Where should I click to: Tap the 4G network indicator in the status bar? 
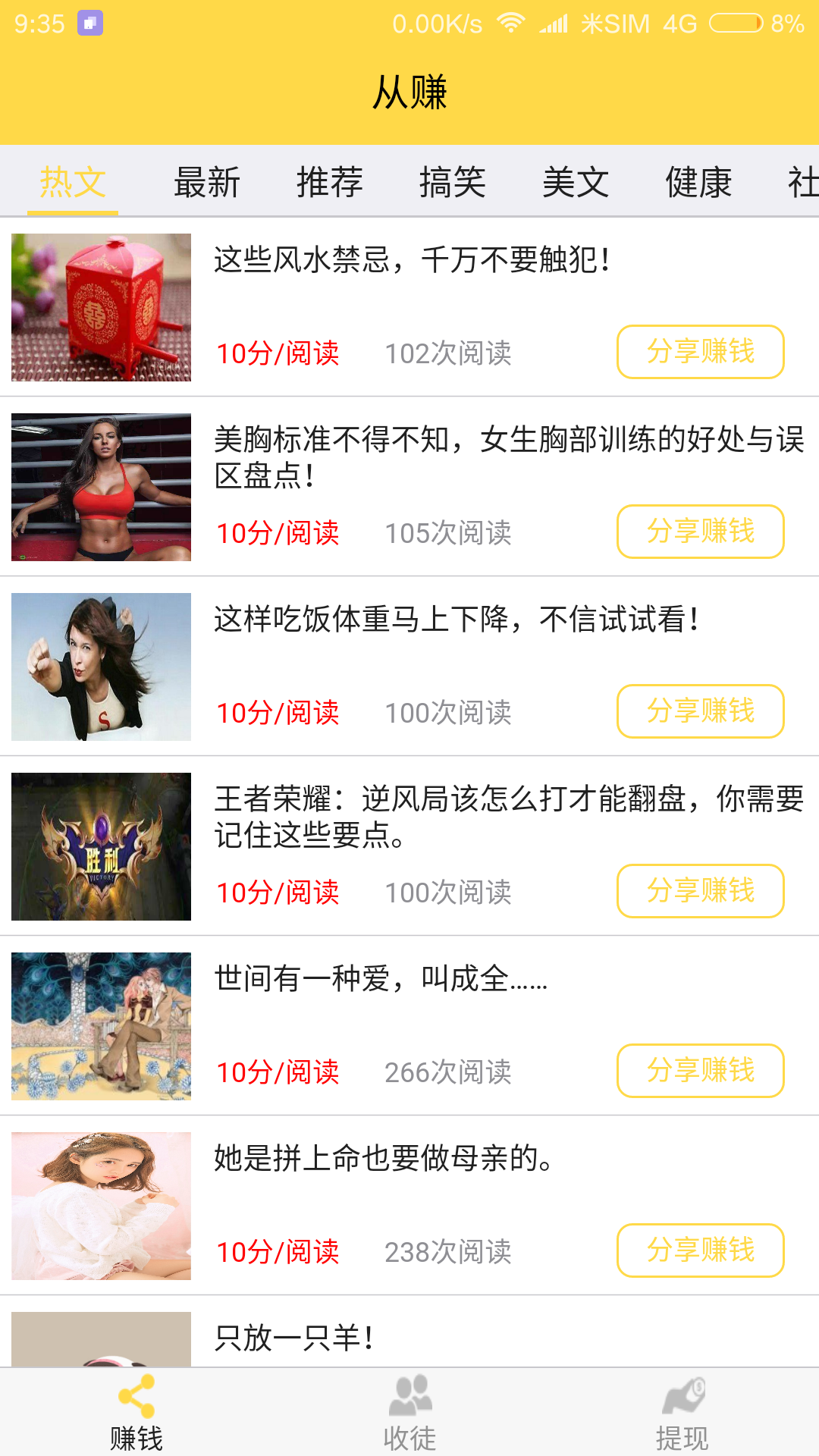679,23
